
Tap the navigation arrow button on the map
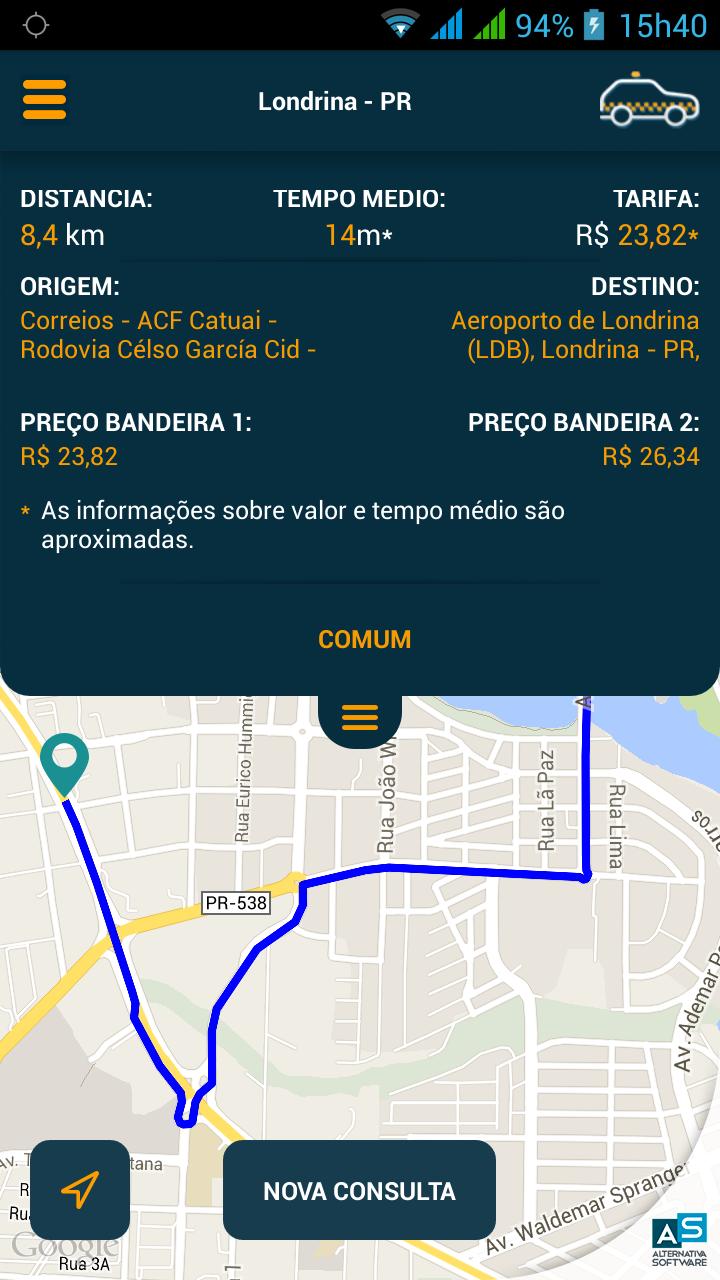pyautogui.click(x=80, y=1190)
